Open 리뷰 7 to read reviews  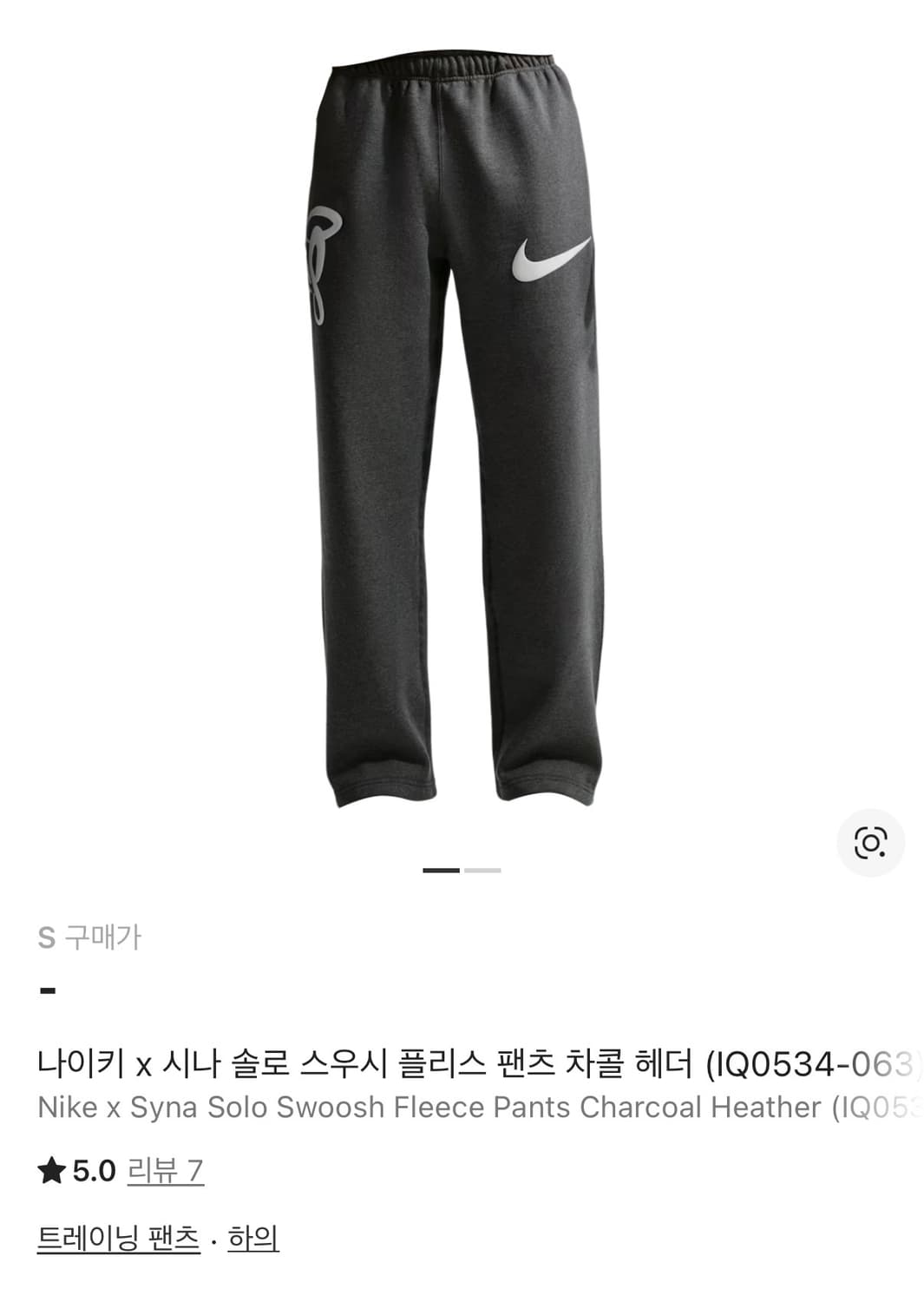coord(167,1170)
